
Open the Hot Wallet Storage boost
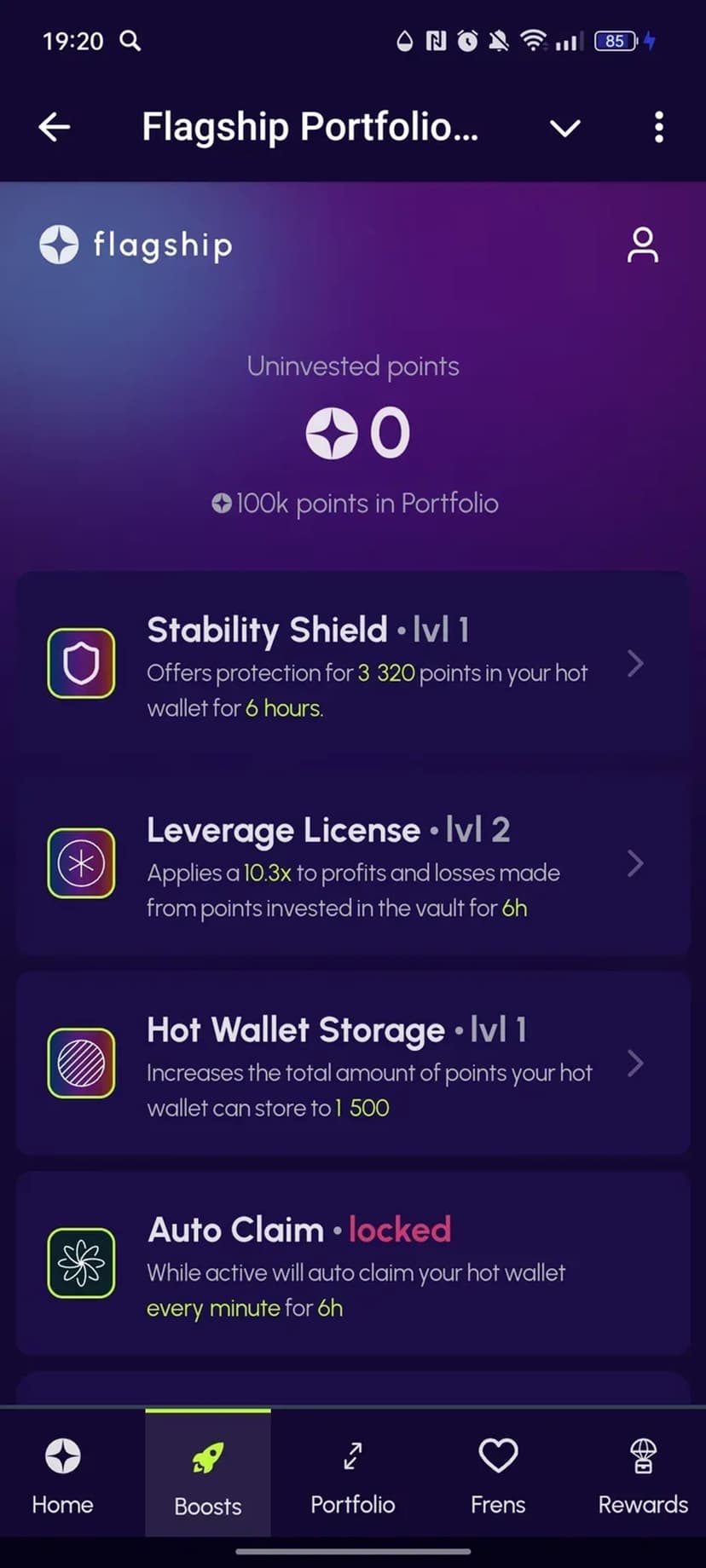pyautogui.click(x=353, y=1064)
